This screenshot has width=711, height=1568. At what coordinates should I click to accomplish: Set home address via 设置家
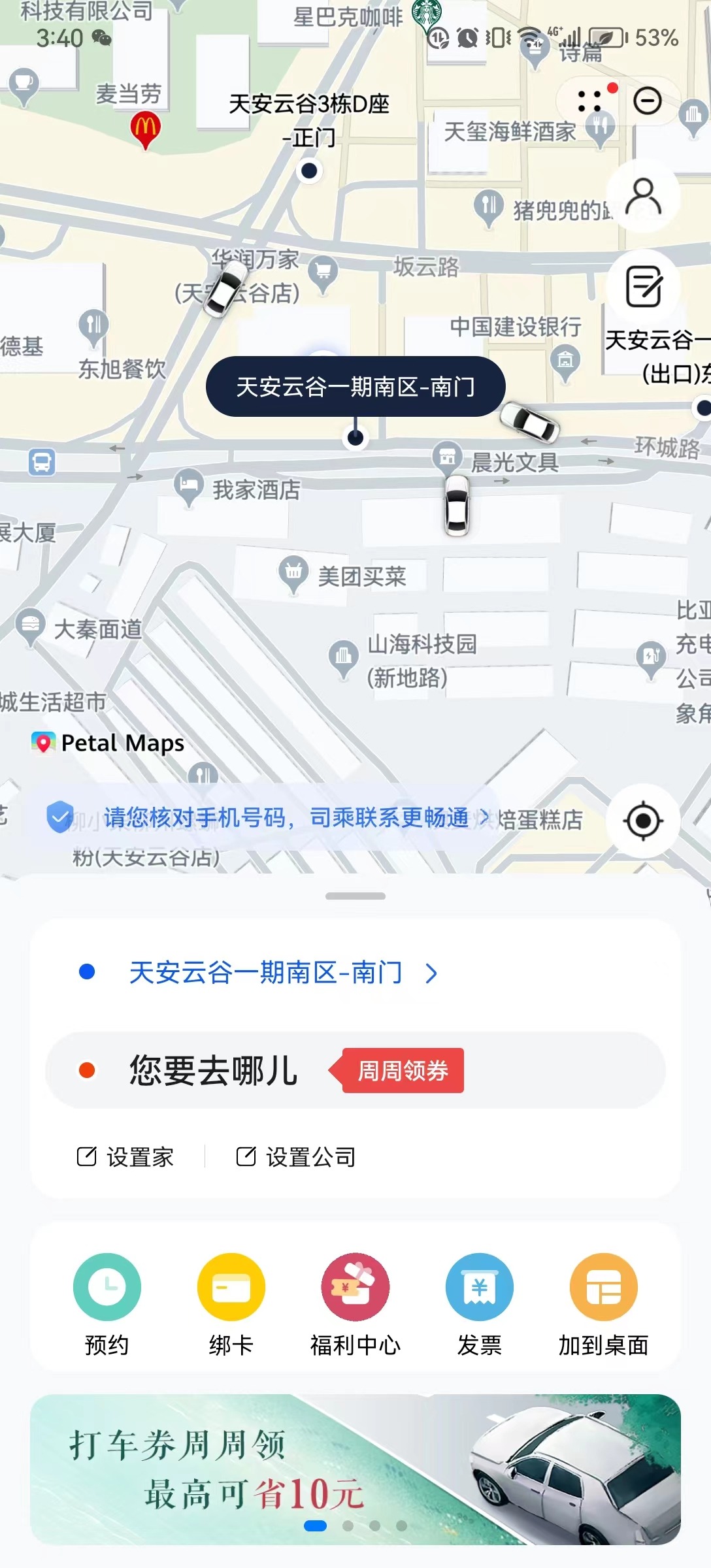pyautogui.click(x=125, y=1156)
